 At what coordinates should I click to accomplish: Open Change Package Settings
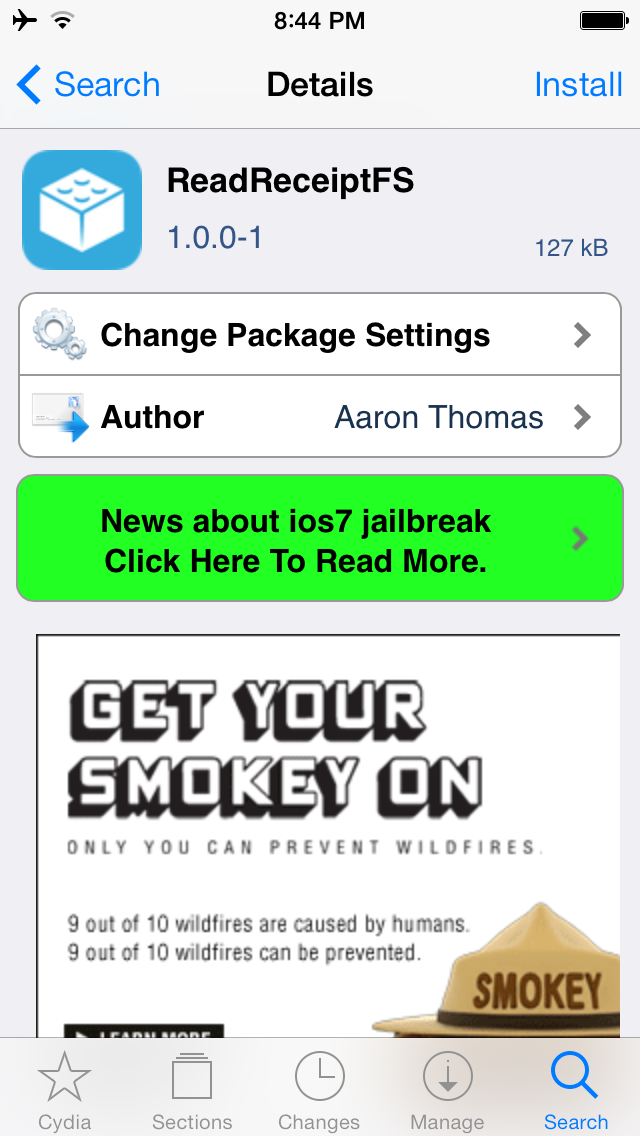pyautogui.click(x=320, y=335)
